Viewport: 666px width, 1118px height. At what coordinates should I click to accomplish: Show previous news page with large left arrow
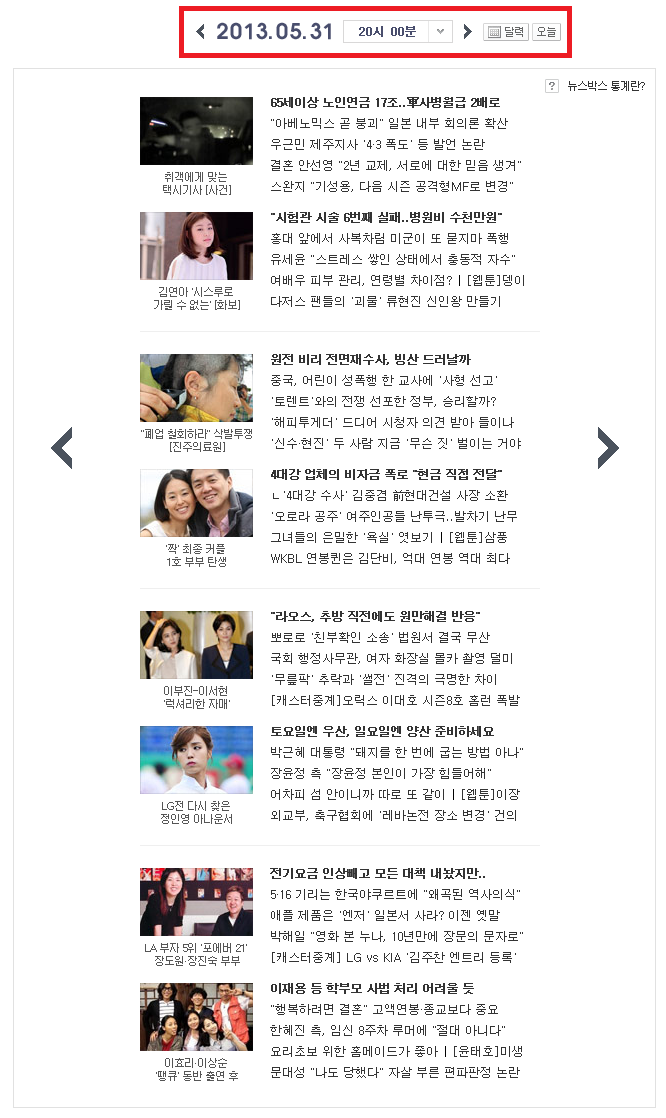62,448
